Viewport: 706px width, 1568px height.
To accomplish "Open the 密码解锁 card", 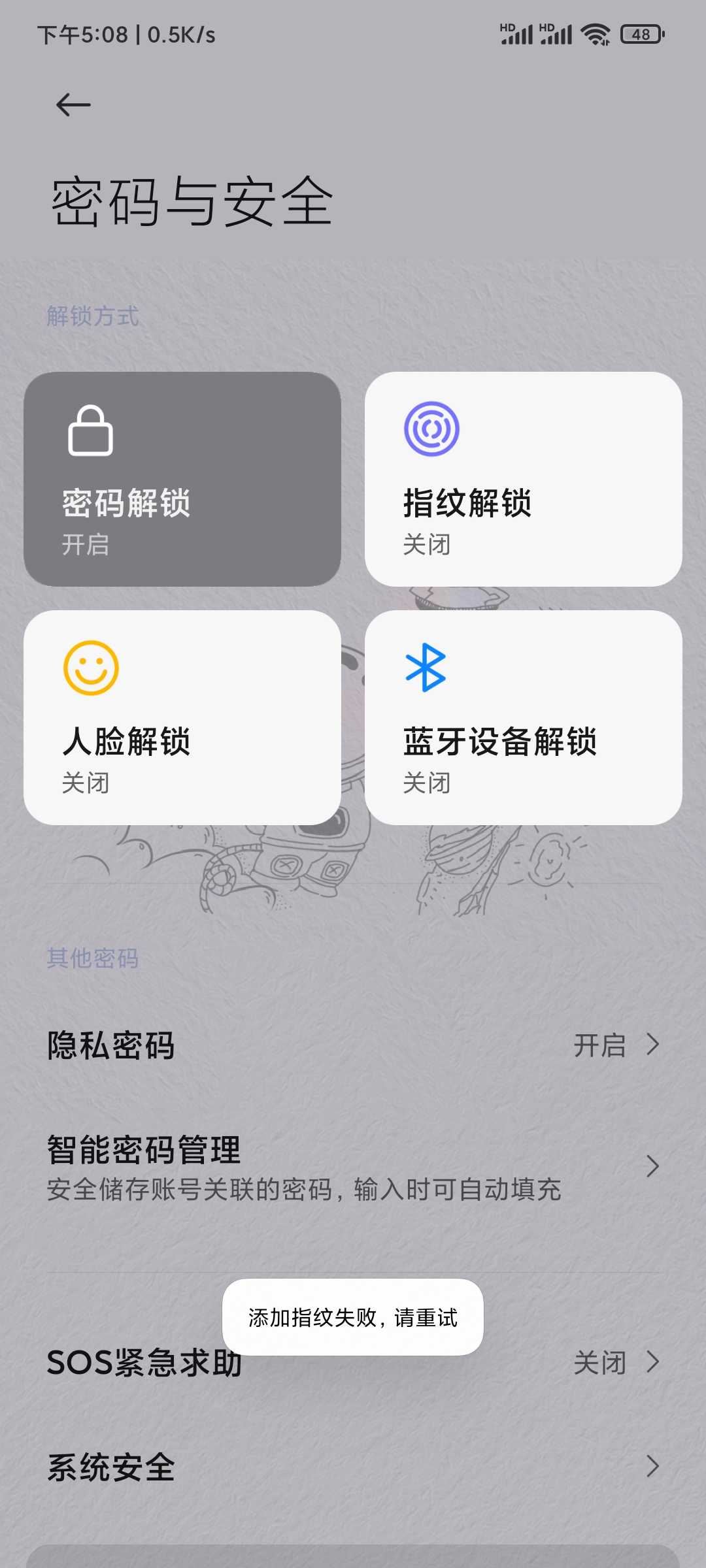I will click(182, 479).
